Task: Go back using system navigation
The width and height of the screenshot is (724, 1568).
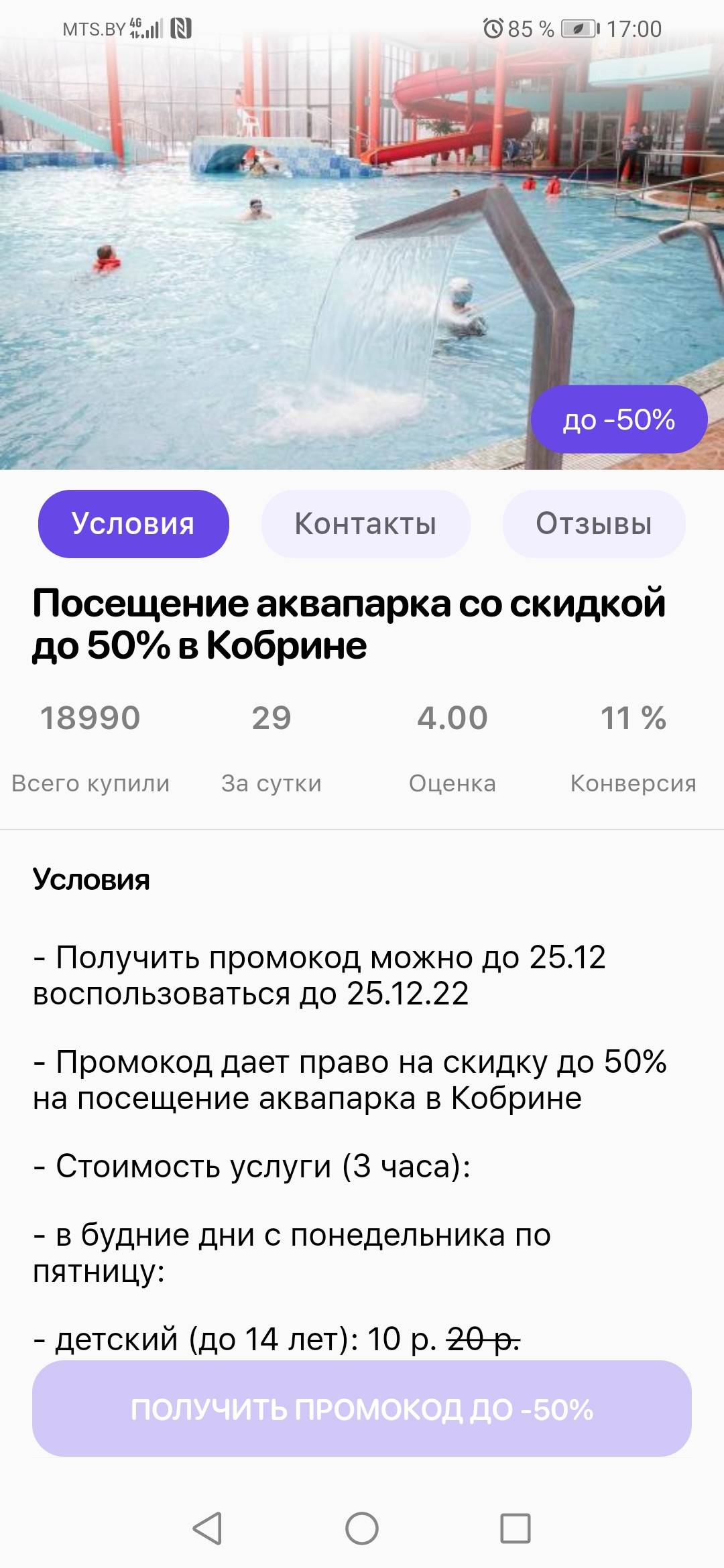Action: coord(207,1528)
